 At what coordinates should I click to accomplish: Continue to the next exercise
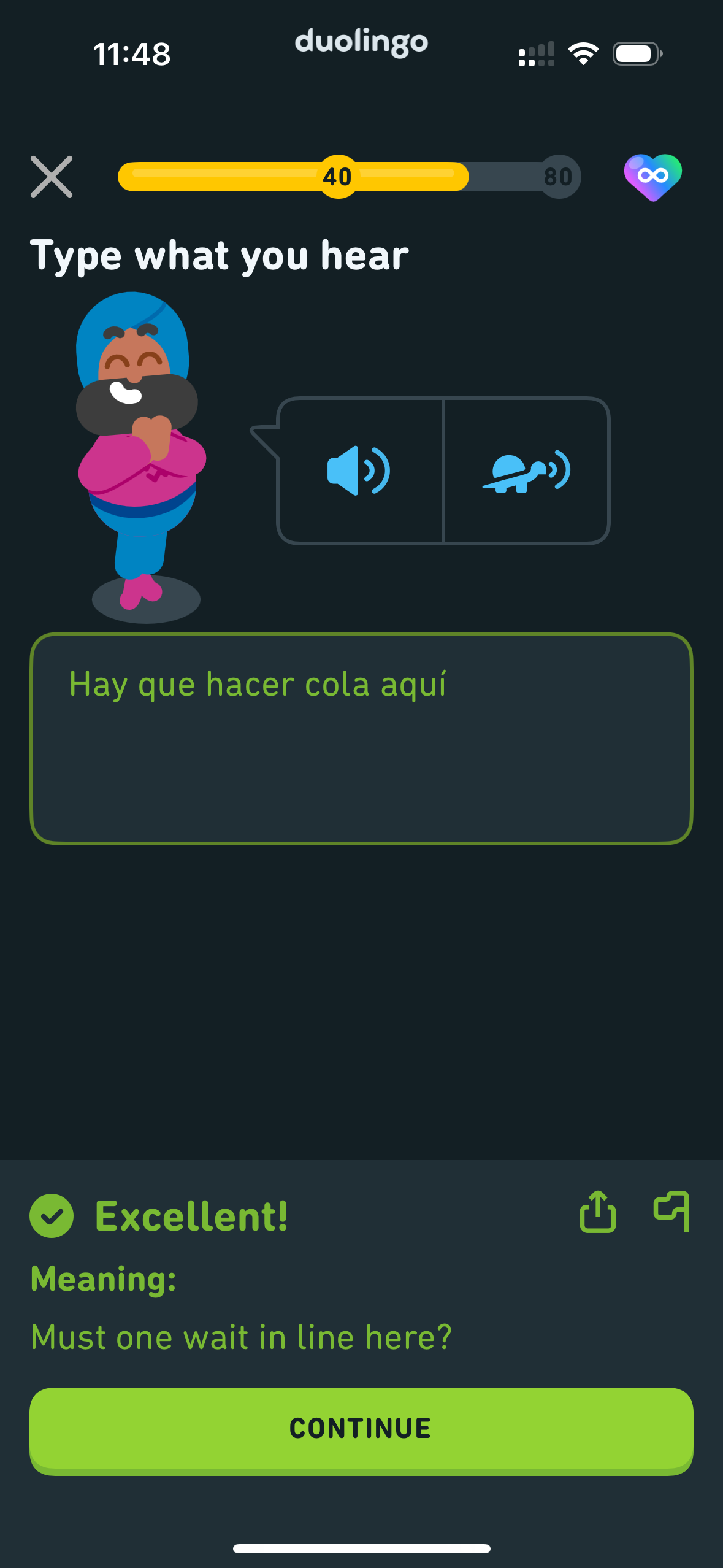click(361, 1428)
